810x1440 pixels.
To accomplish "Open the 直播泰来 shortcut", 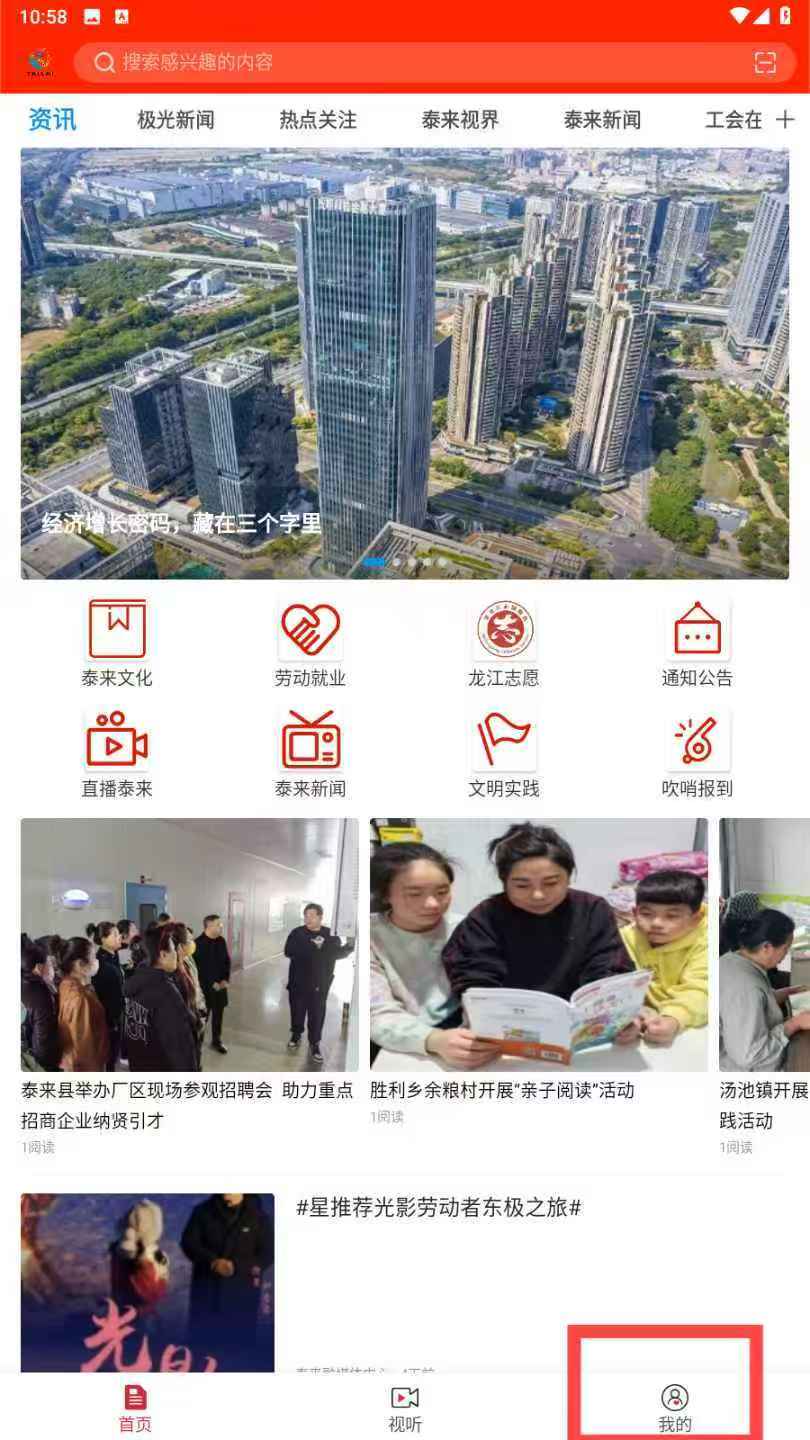I will (117, 753).
